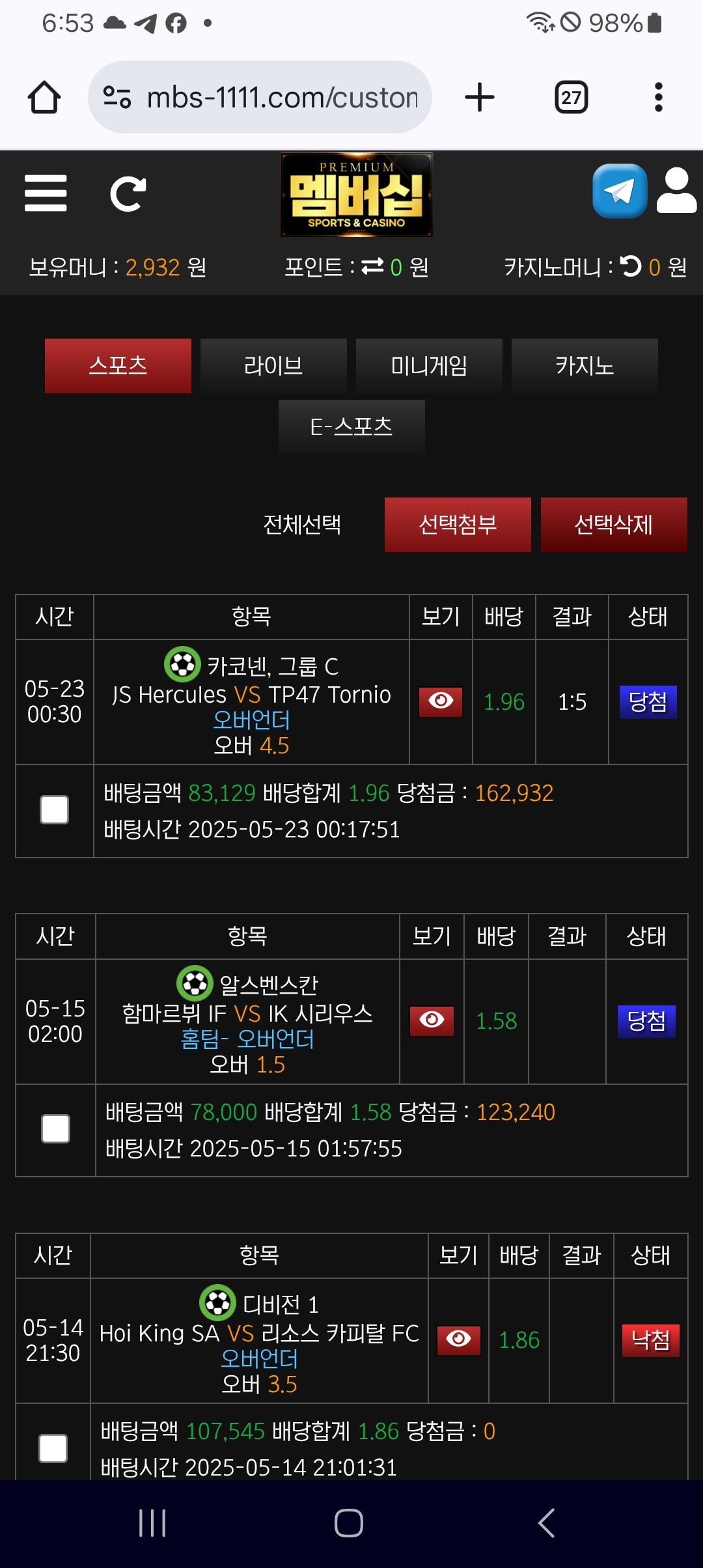Switch to the 미니게임 tab
703x1568 pixels.
point(429,366)
